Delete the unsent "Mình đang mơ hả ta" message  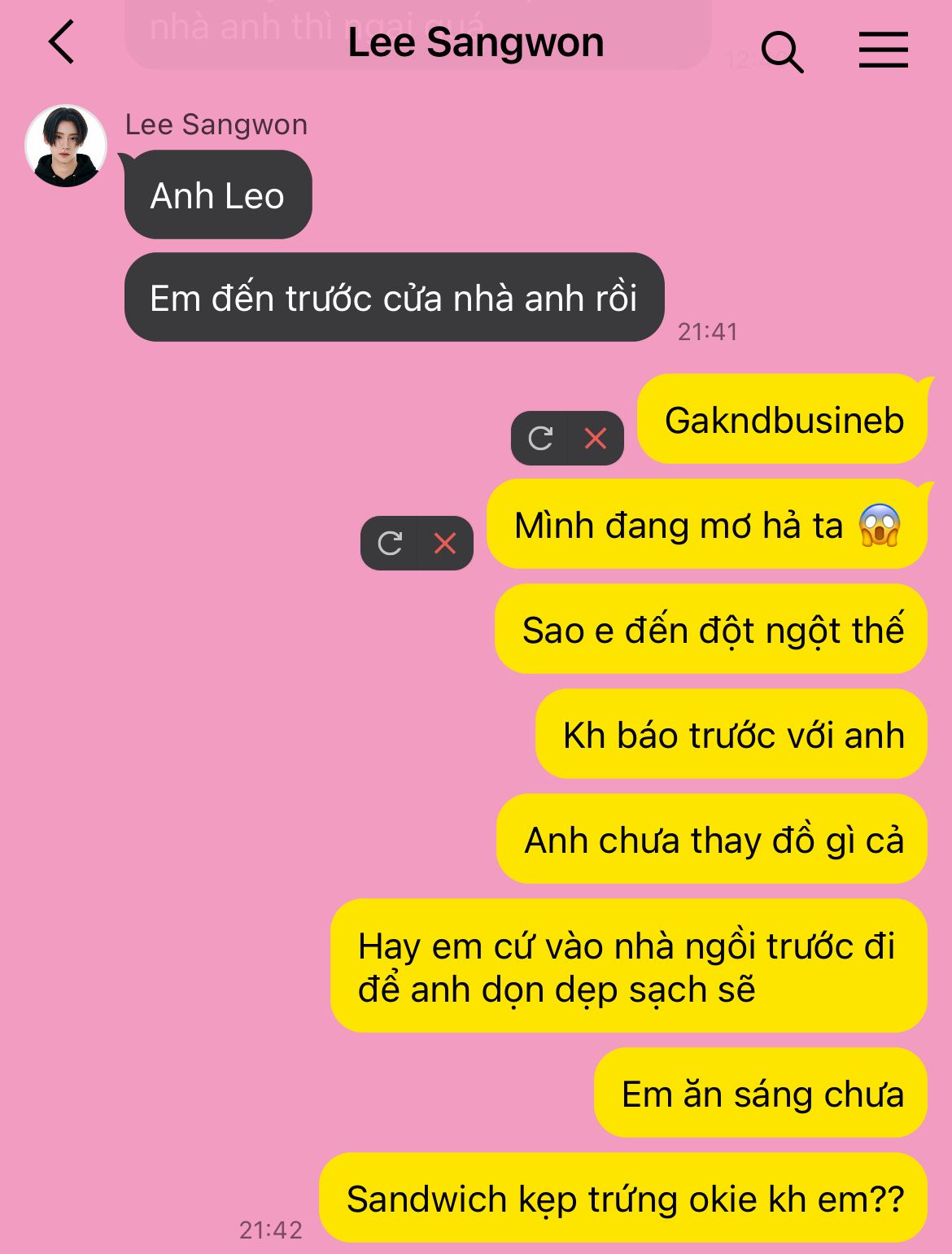point(445,543)
